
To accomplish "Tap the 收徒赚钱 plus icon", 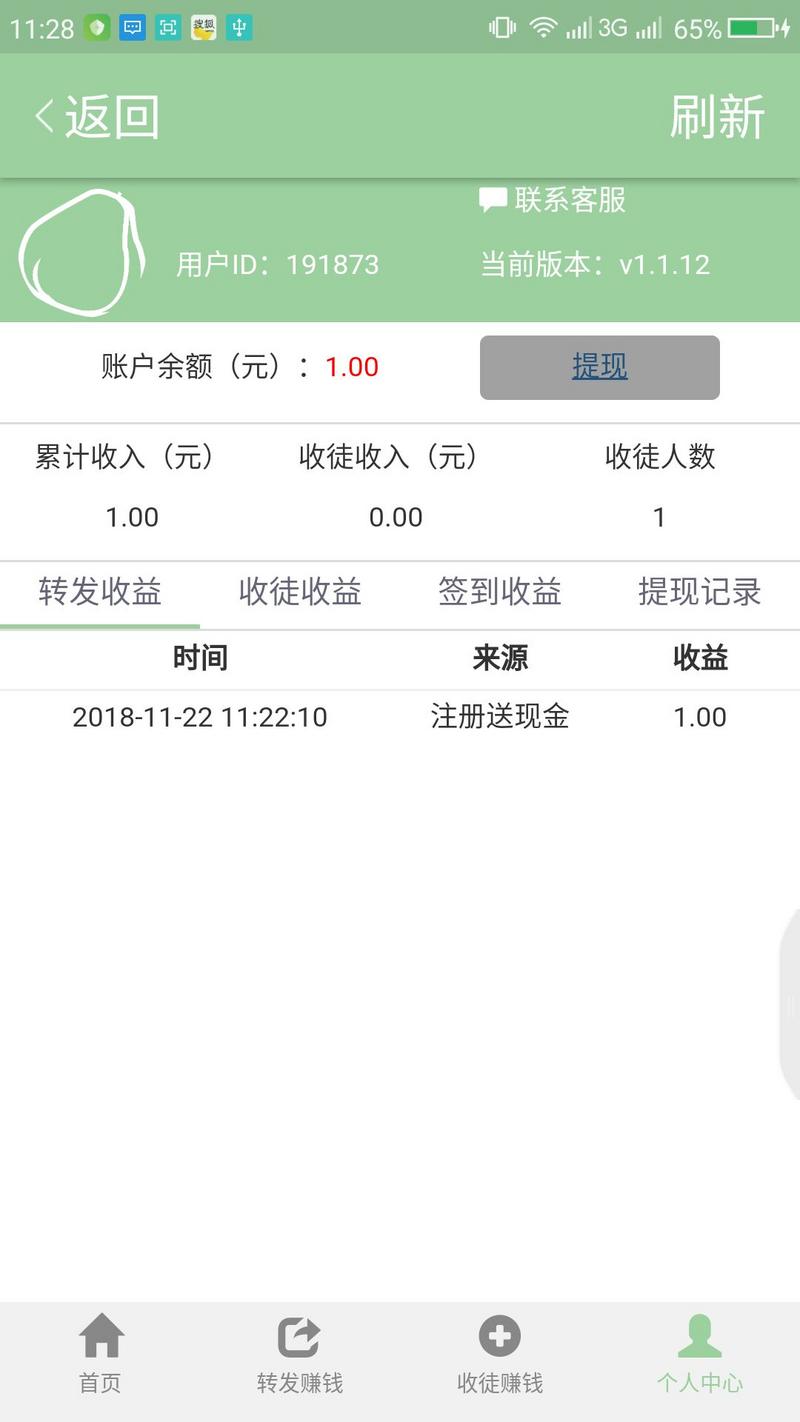I will tap(499, 1336).
